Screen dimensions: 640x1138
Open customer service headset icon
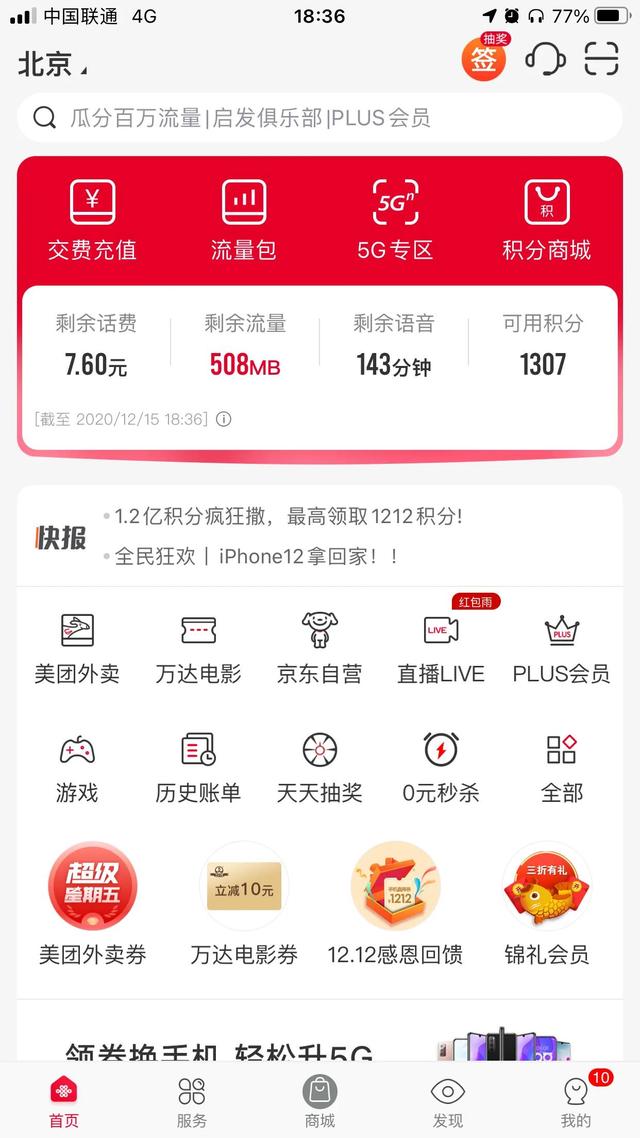pos(545,60)
